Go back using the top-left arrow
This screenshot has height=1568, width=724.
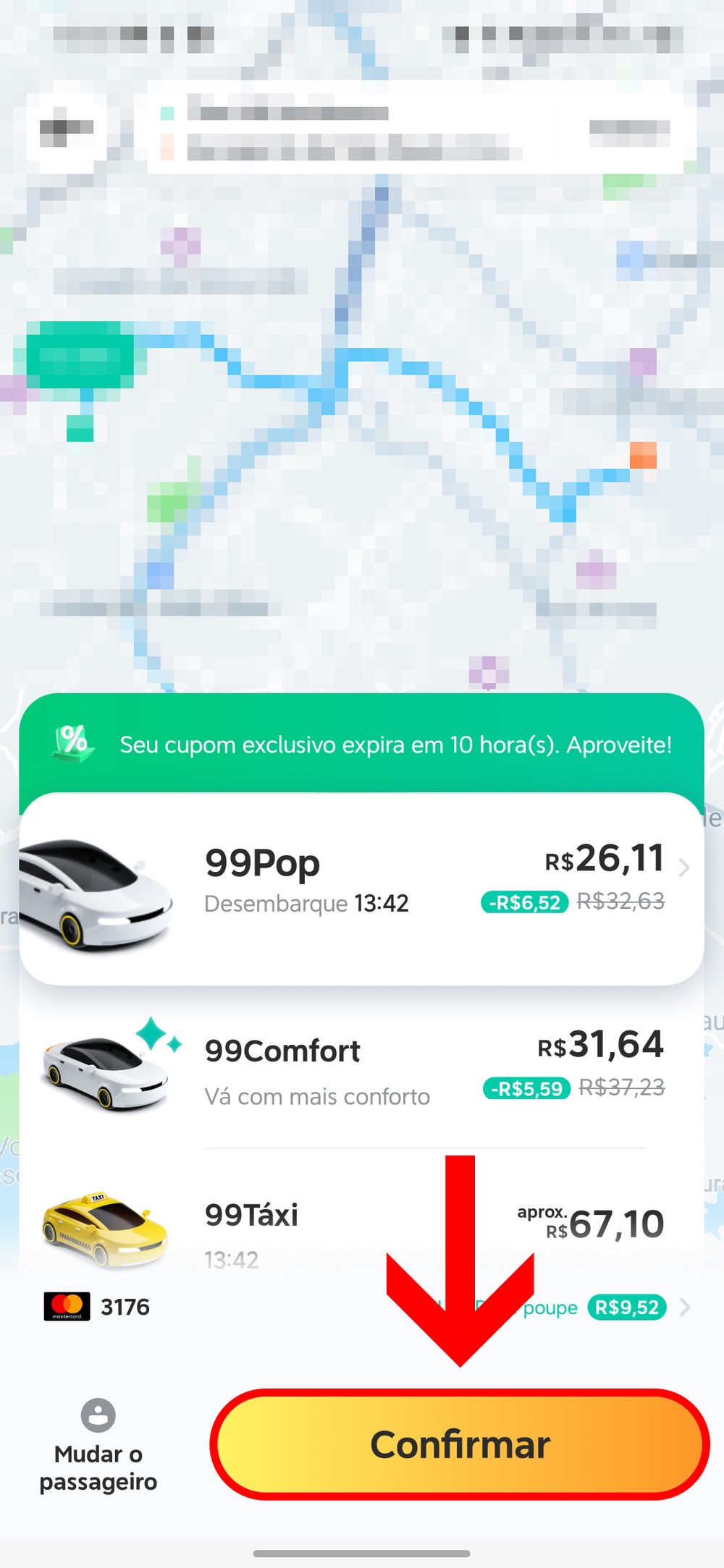click(65, 128)
